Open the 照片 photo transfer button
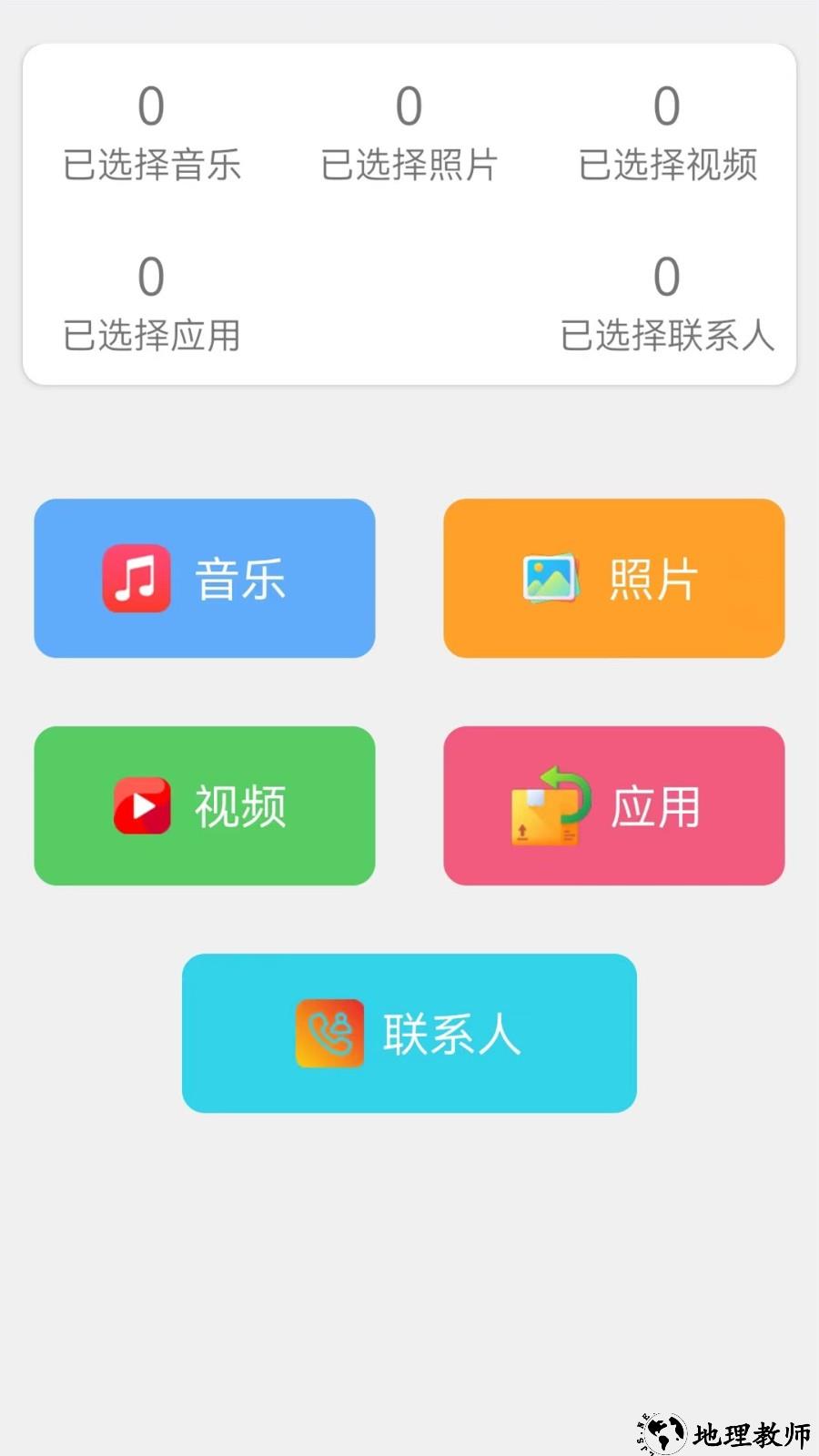 coord(614,578)
